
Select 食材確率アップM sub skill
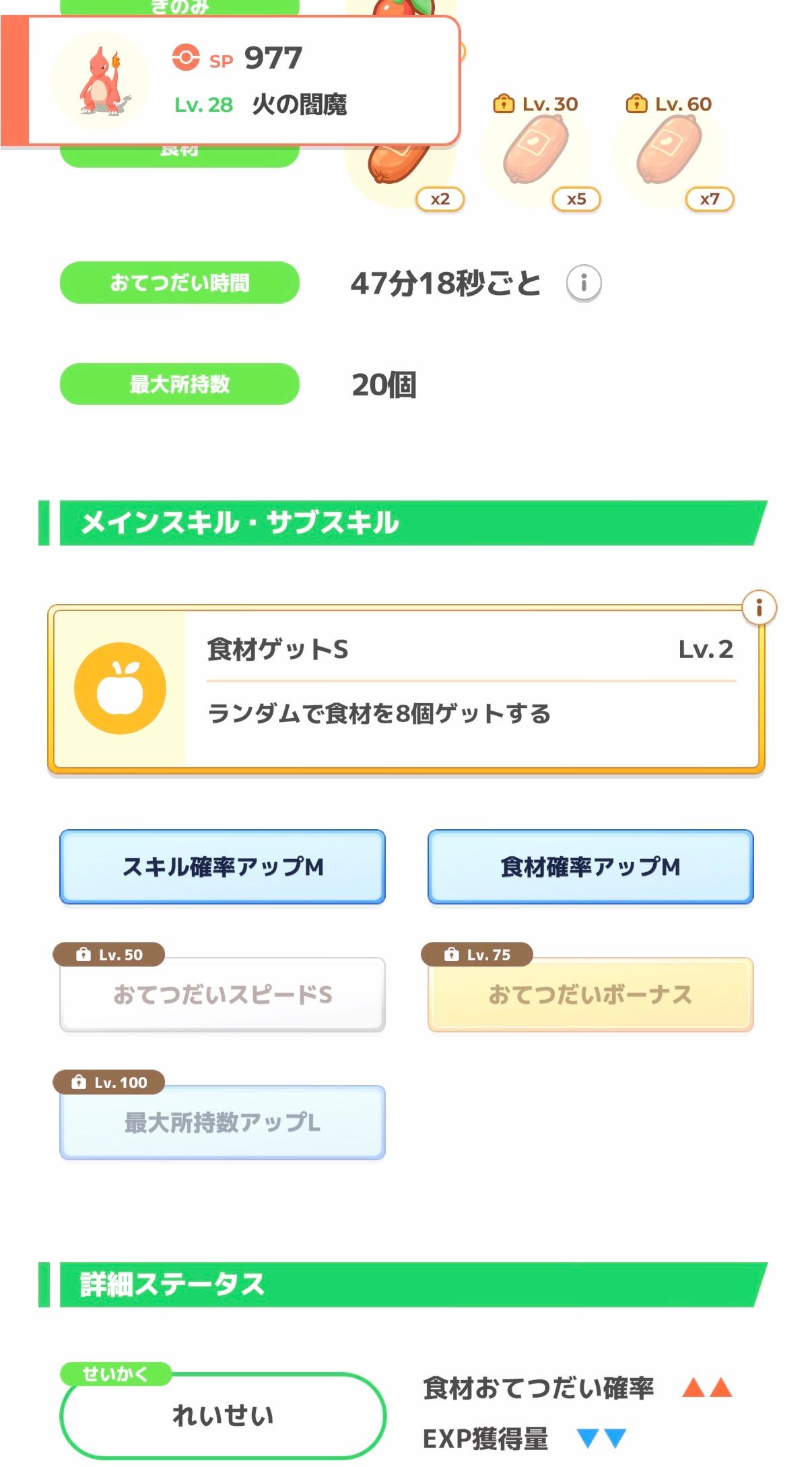[x=590, y=867]
